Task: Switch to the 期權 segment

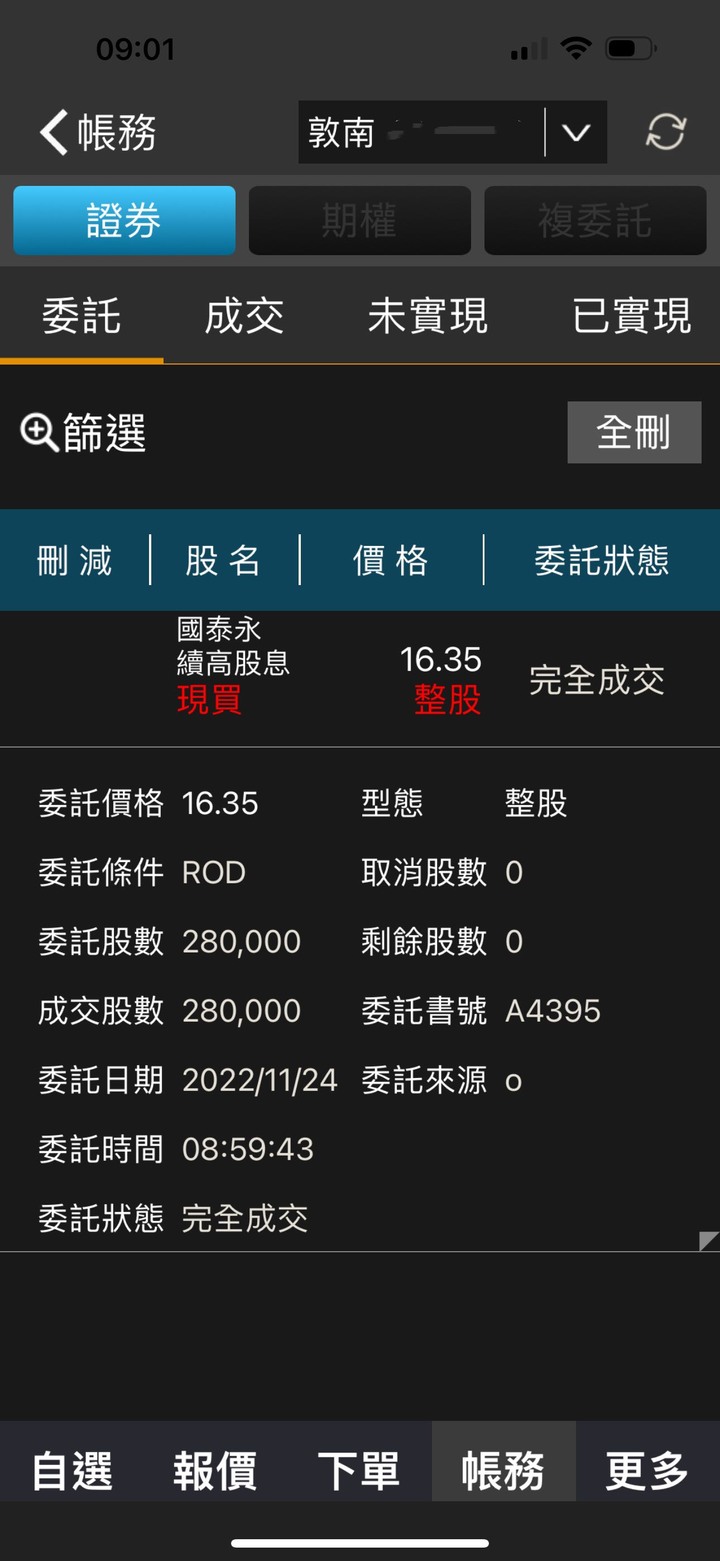Action: [359, 221]
